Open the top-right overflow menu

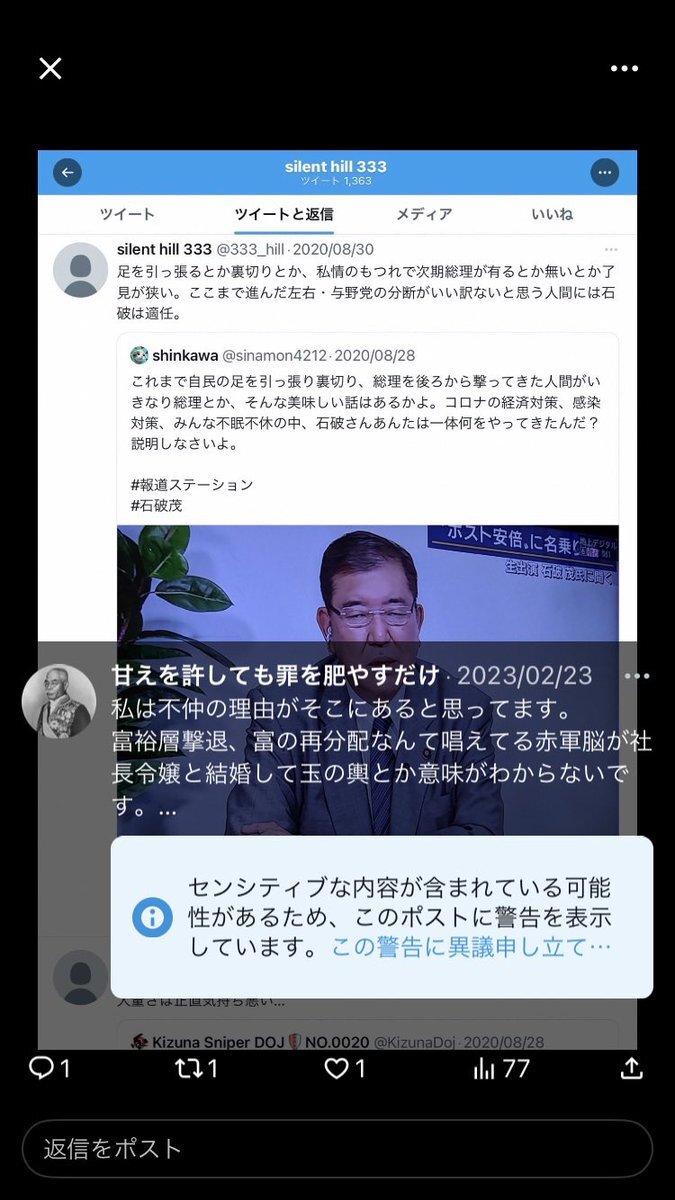624,68
